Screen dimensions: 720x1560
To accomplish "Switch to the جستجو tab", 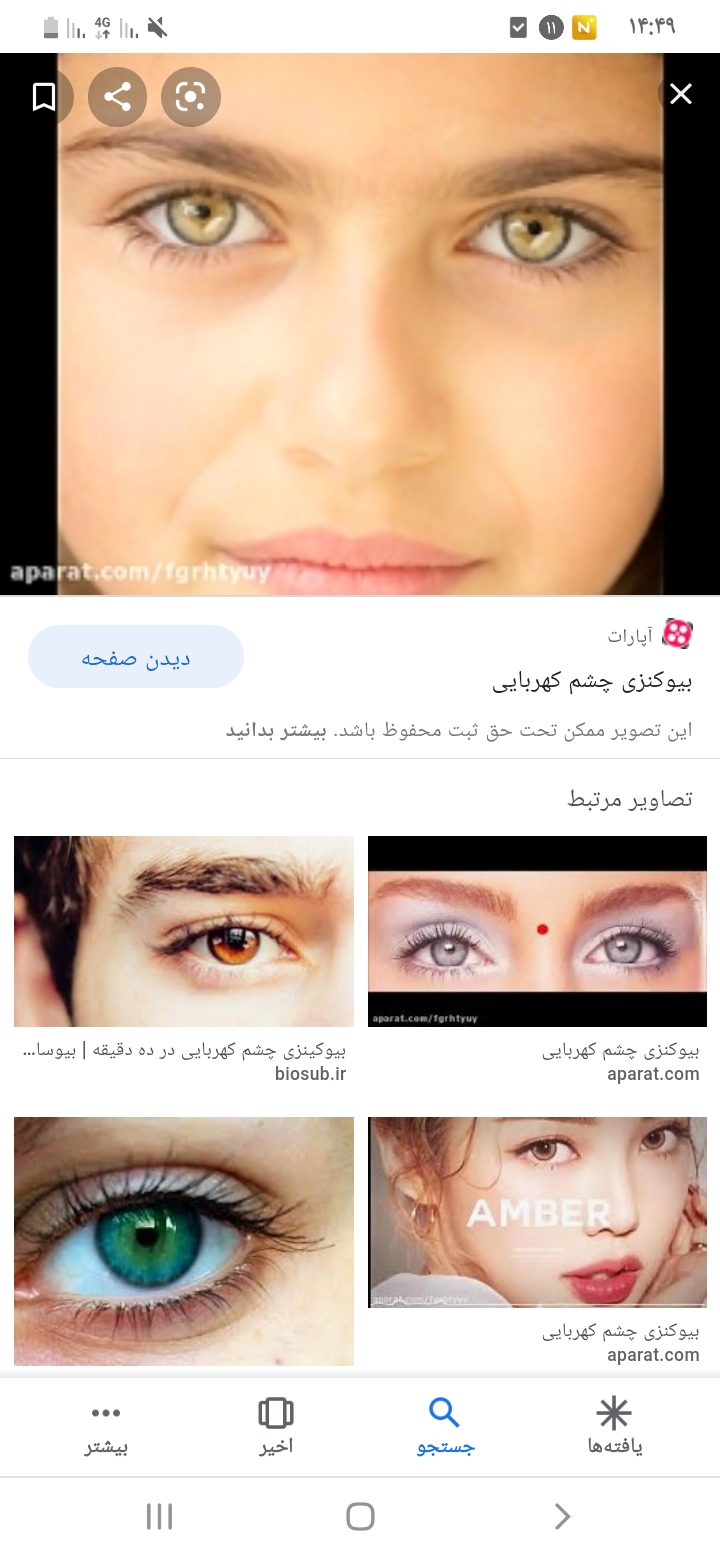I will [x=444, y=1426].
